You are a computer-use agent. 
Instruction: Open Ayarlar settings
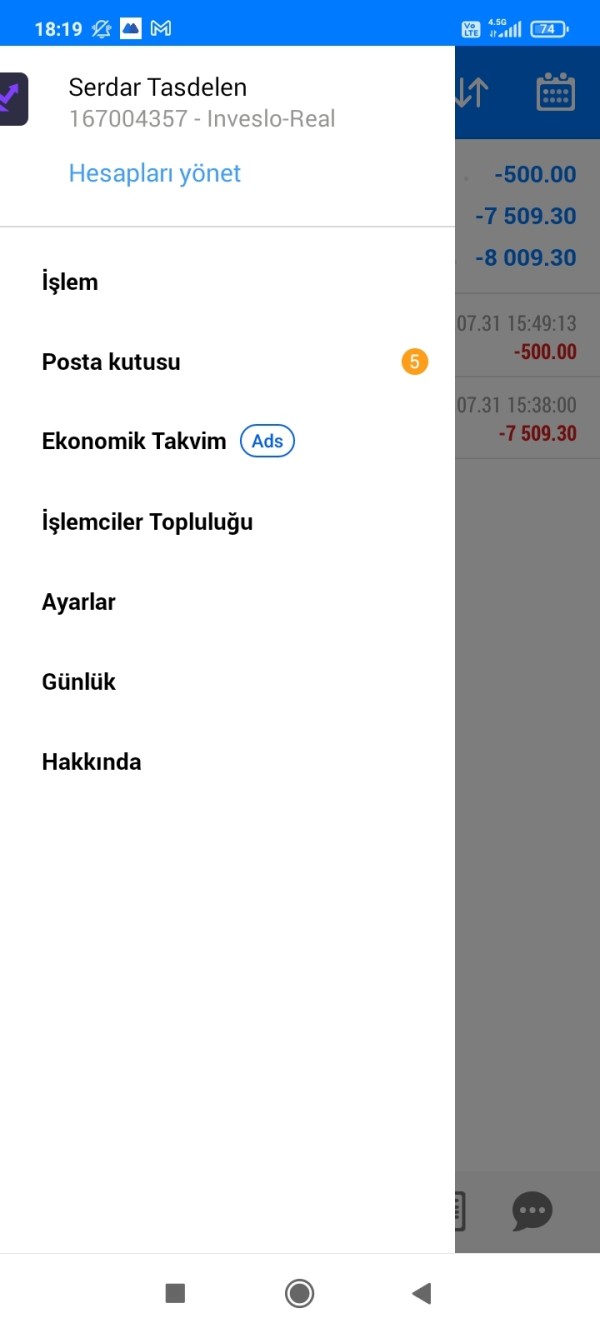(x=227, y=602)
